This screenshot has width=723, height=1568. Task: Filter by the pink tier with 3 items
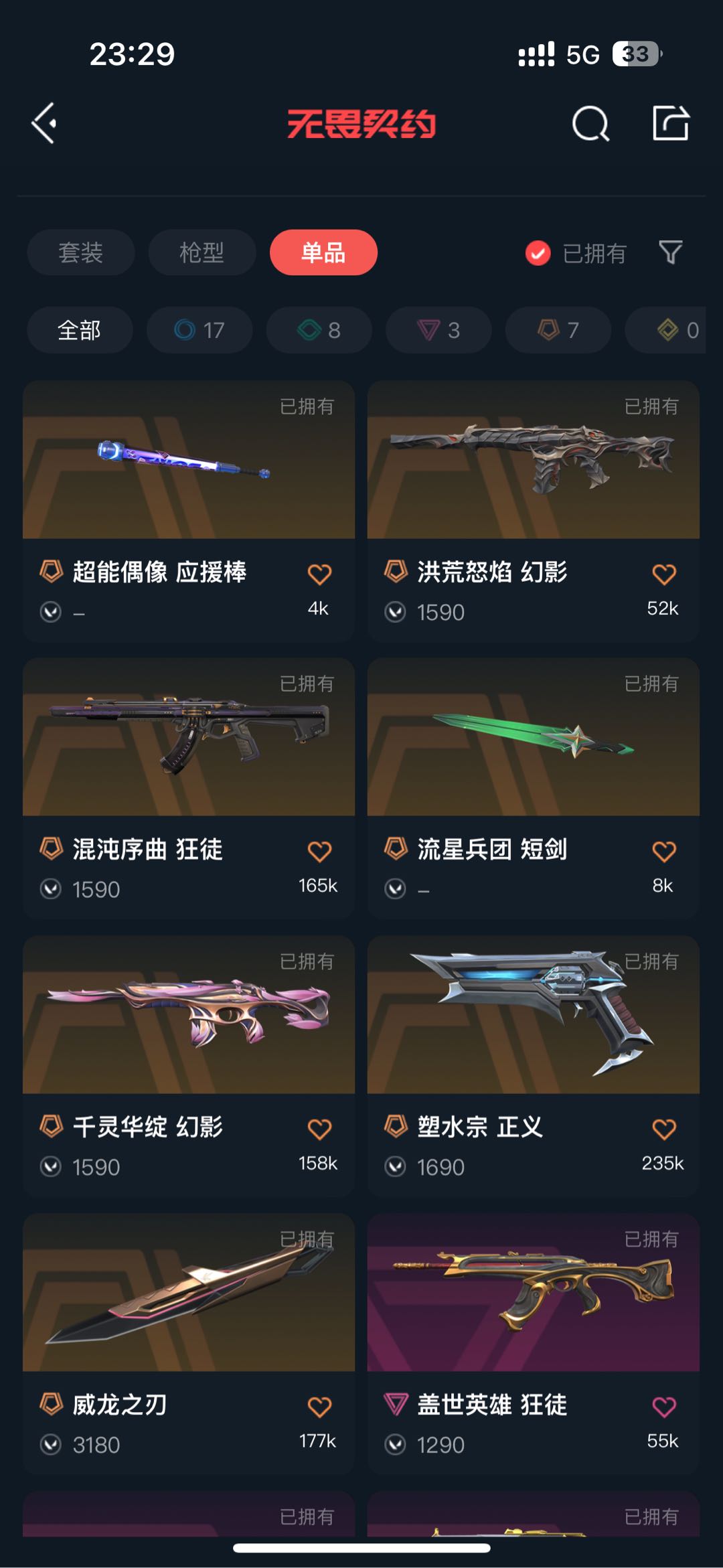(x=438, y=330)
